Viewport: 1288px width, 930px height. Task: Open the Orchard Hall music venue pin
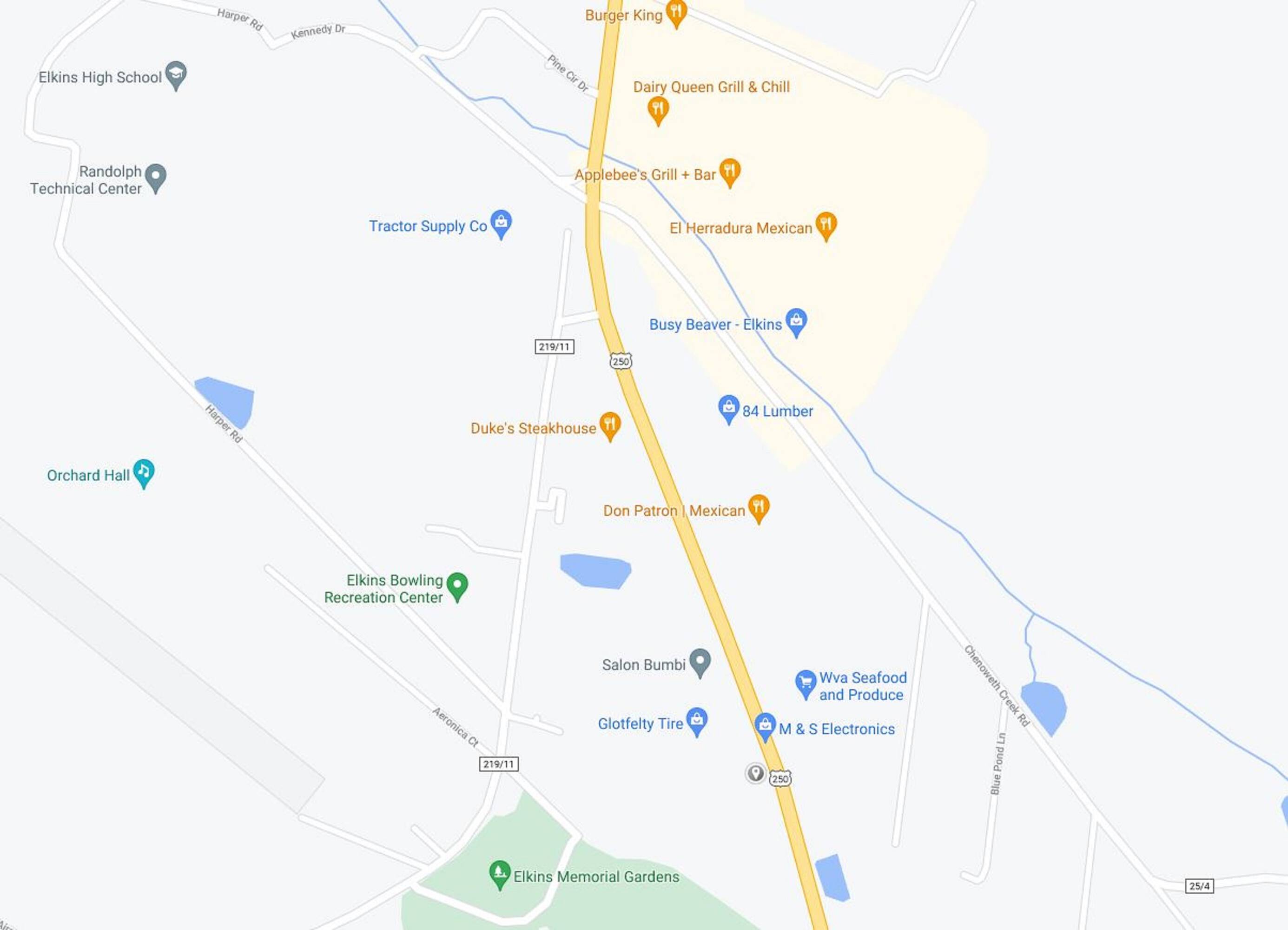tap(144, 472)
